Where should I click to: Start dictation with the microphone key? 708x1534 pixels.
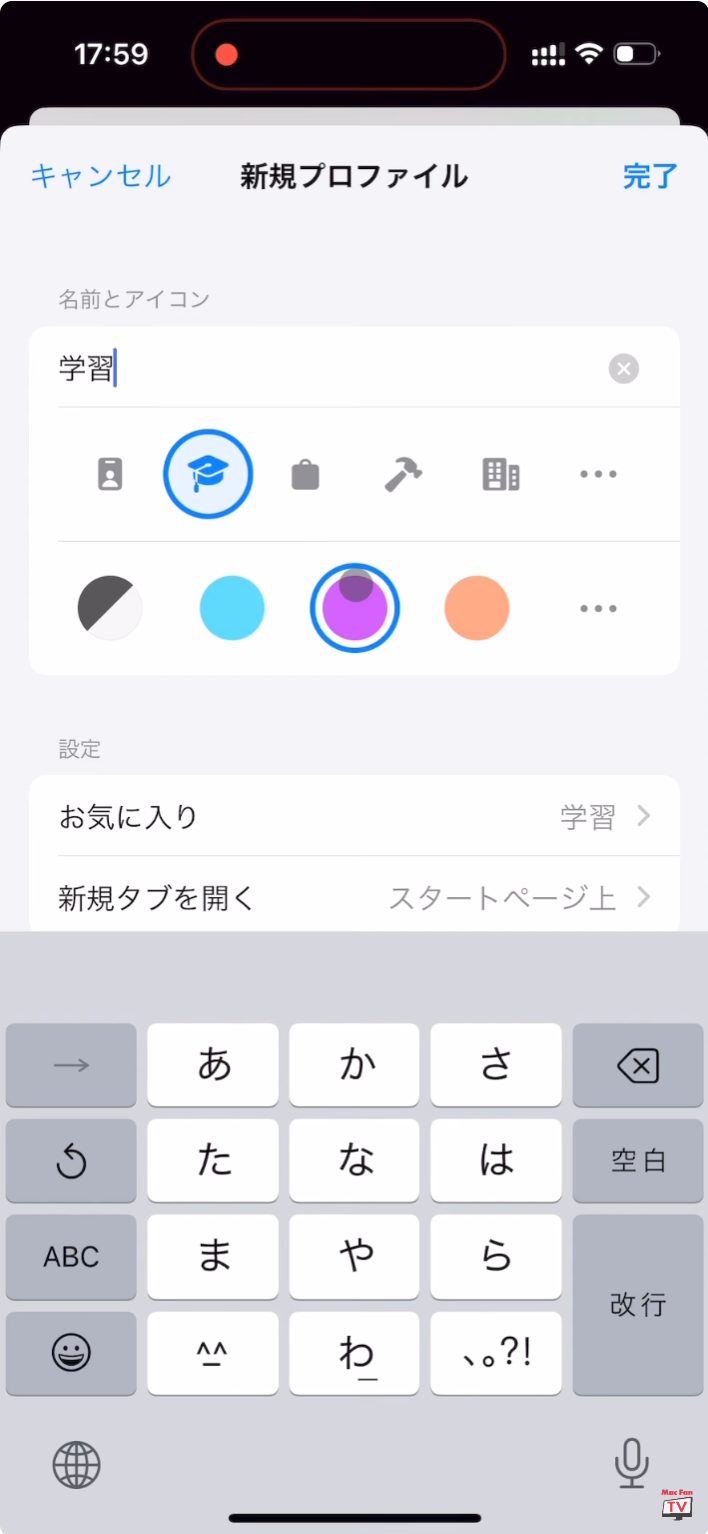631,1464
